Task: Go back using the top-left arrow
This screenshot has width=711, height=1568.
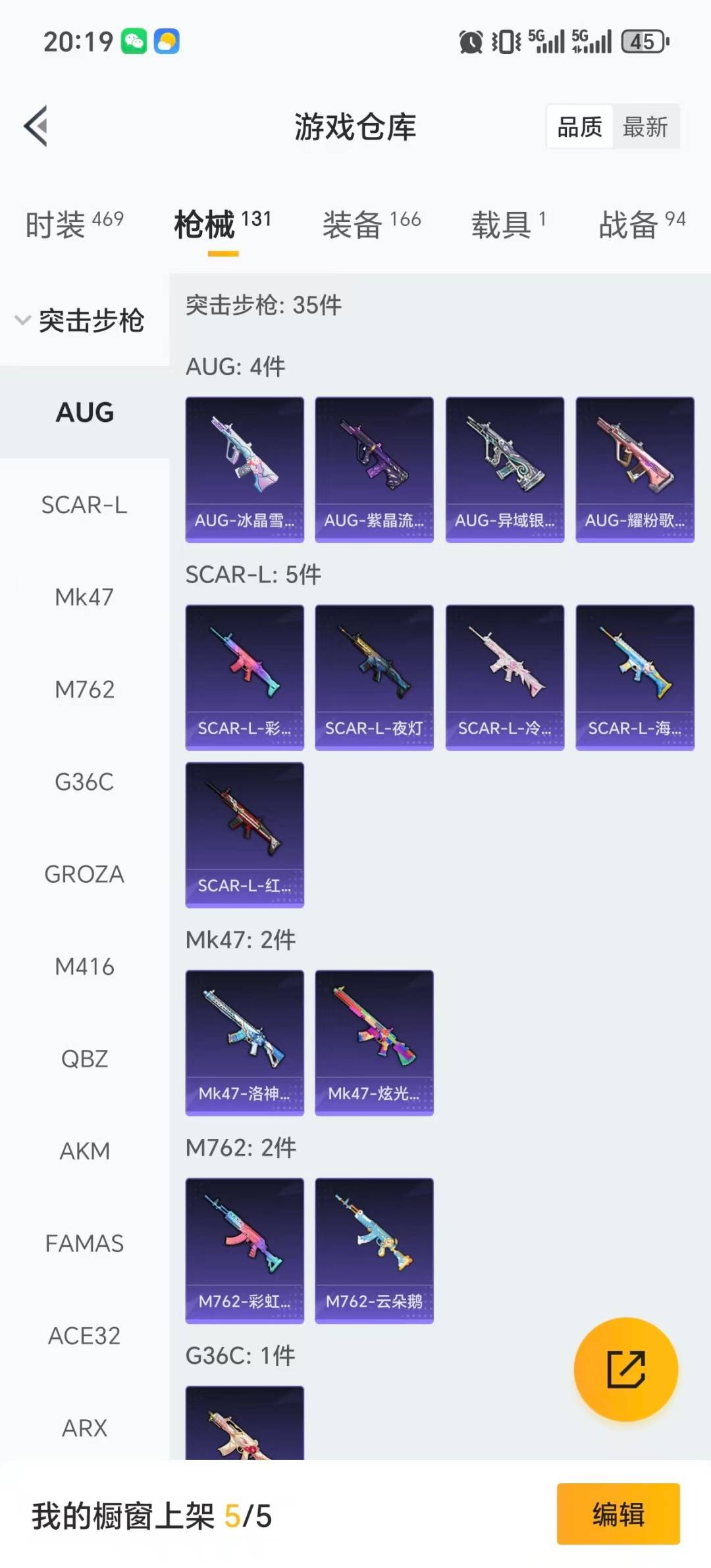Action: [36, 126]
